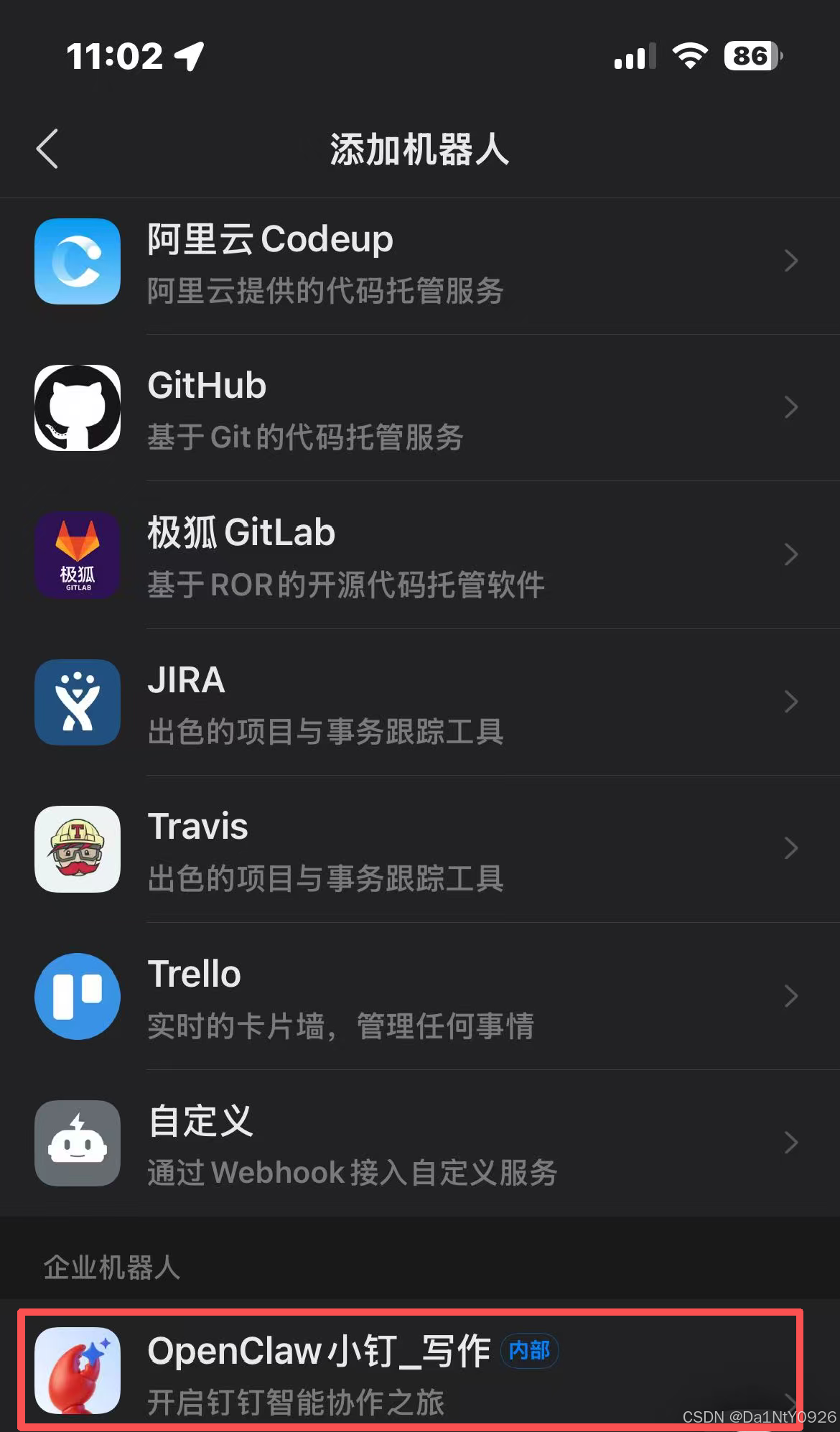
Task: Select the GitHub robot icon
Action: point(77,408)
